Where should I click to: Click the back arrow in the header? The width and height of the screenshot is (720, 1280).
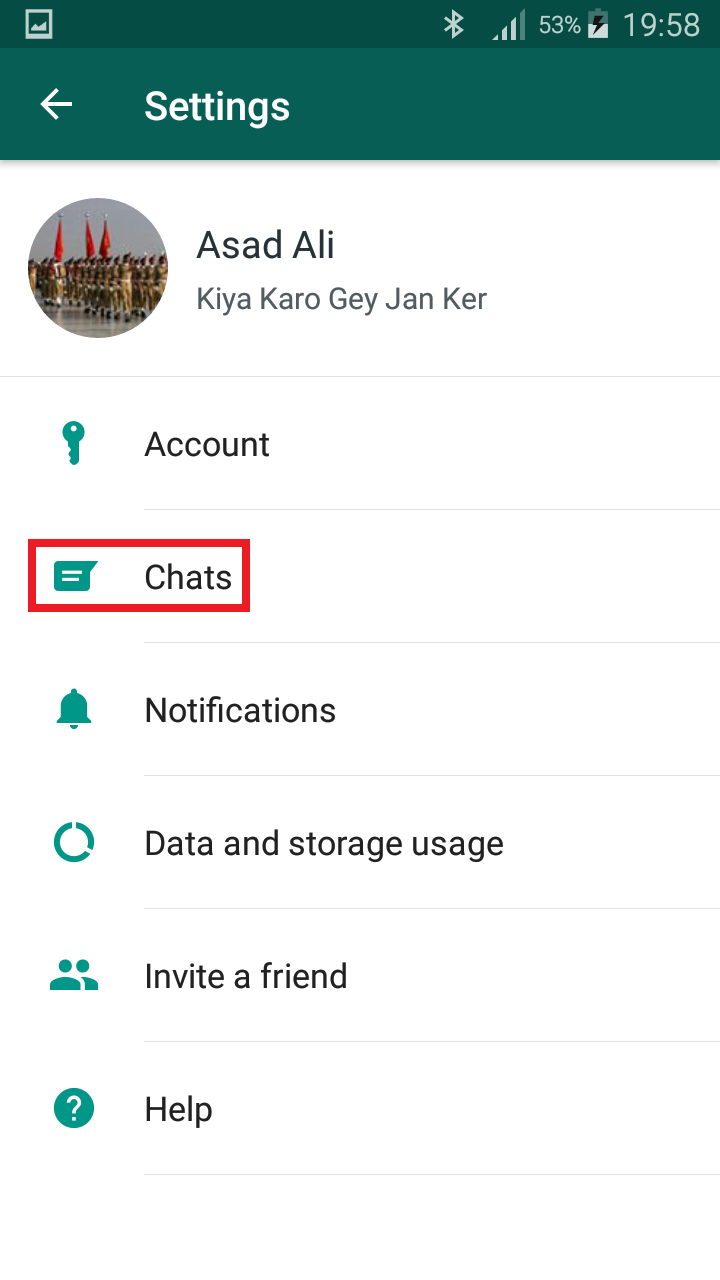[56, 104]
